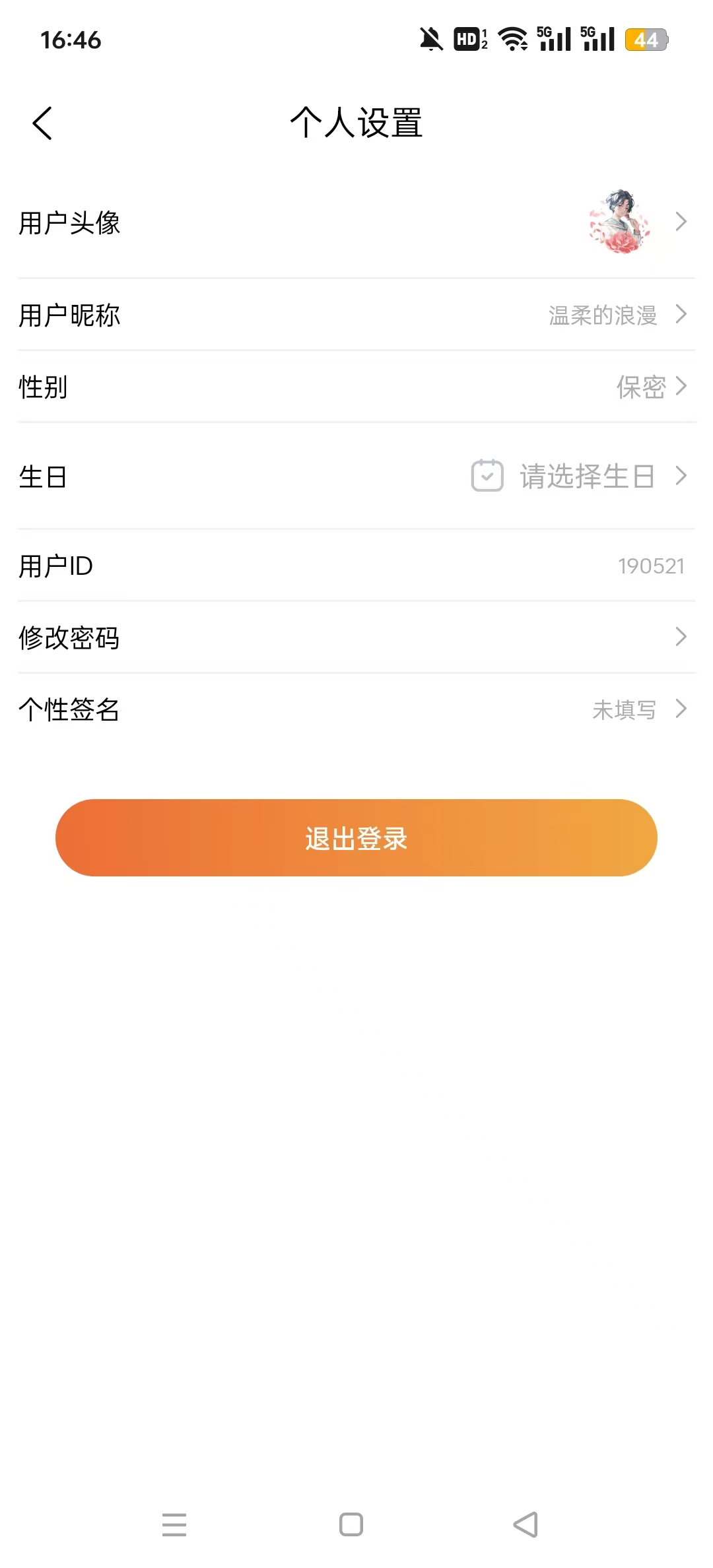Tap 退出登录 to log out
This screenshot has height=1568, width=713.
(x=356, y=838)
